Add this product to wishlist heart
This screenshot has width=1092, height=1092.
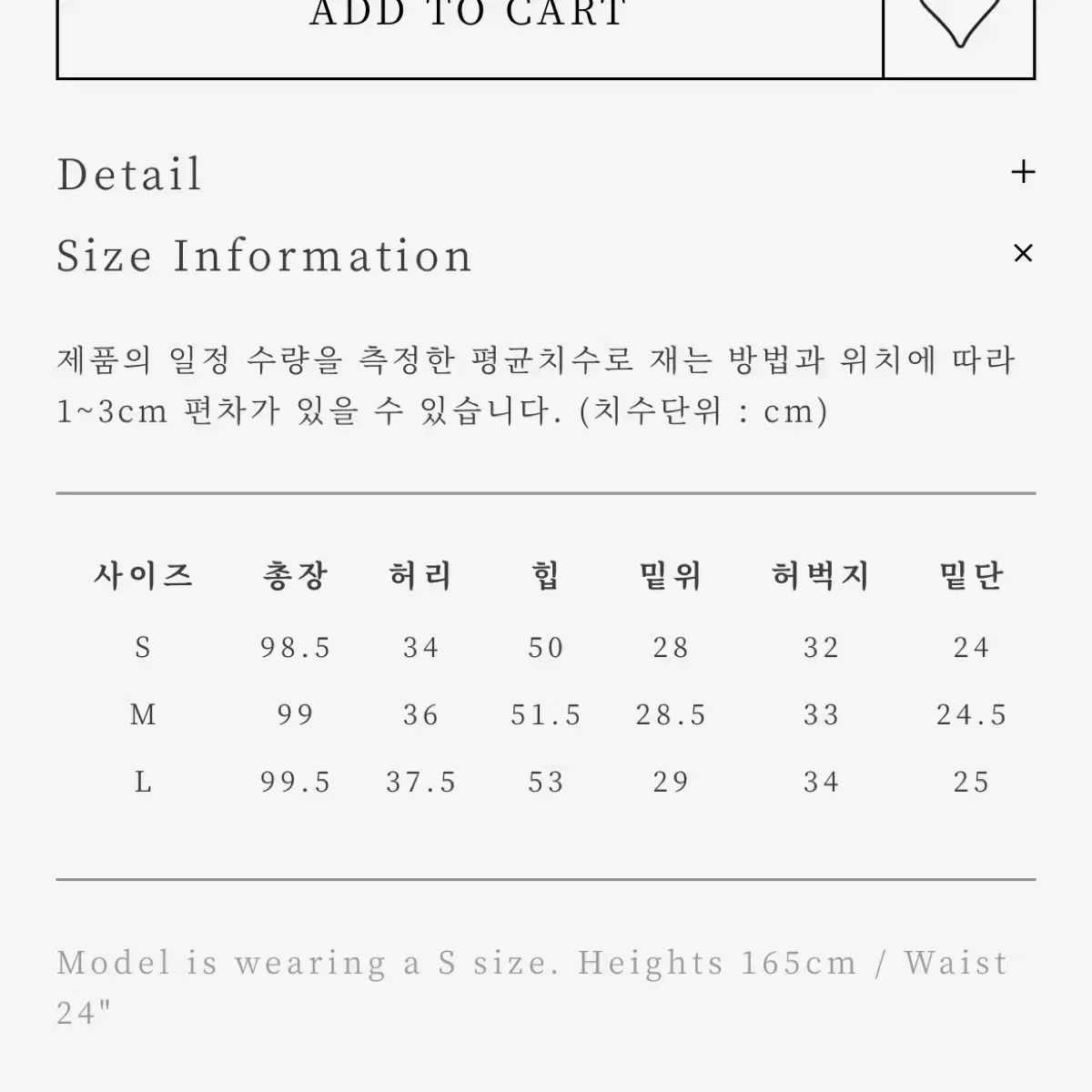tap(959, 25)
